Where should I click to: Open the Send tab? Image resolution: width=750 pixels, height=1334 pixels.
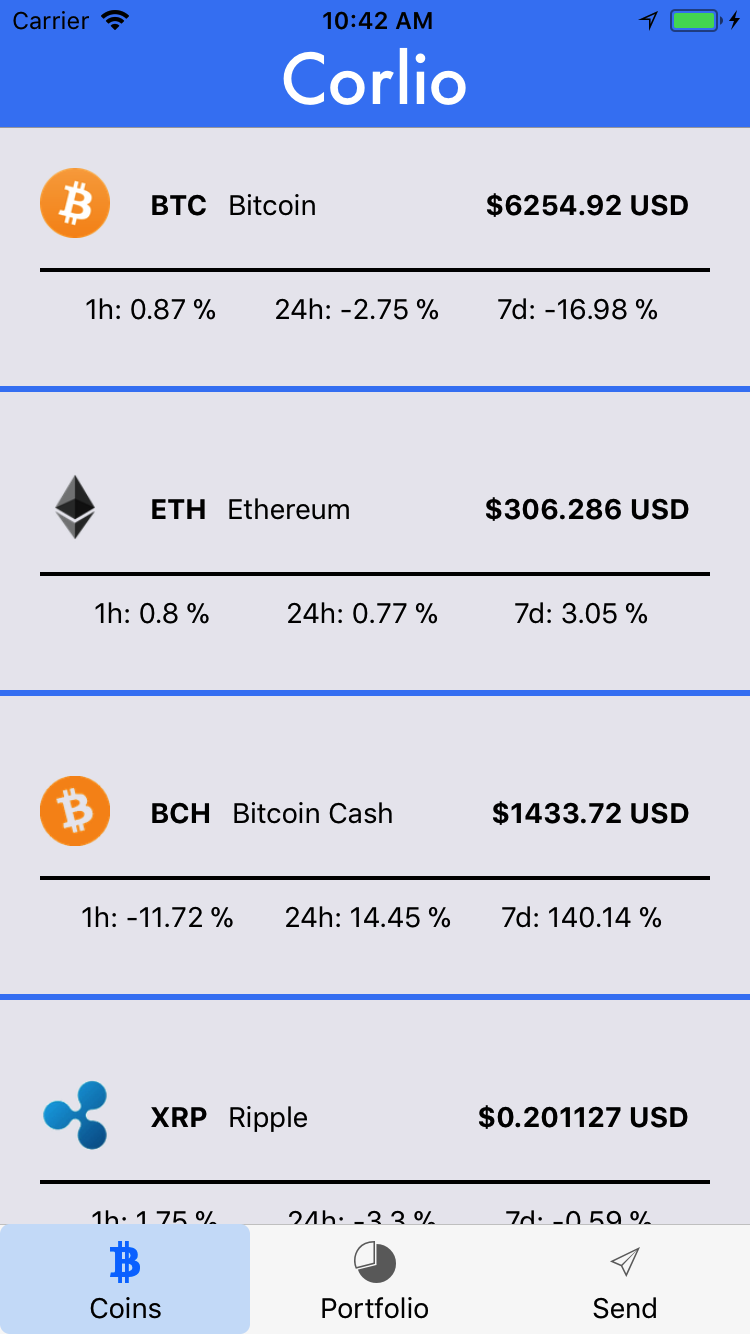[x=624, y=1280]
